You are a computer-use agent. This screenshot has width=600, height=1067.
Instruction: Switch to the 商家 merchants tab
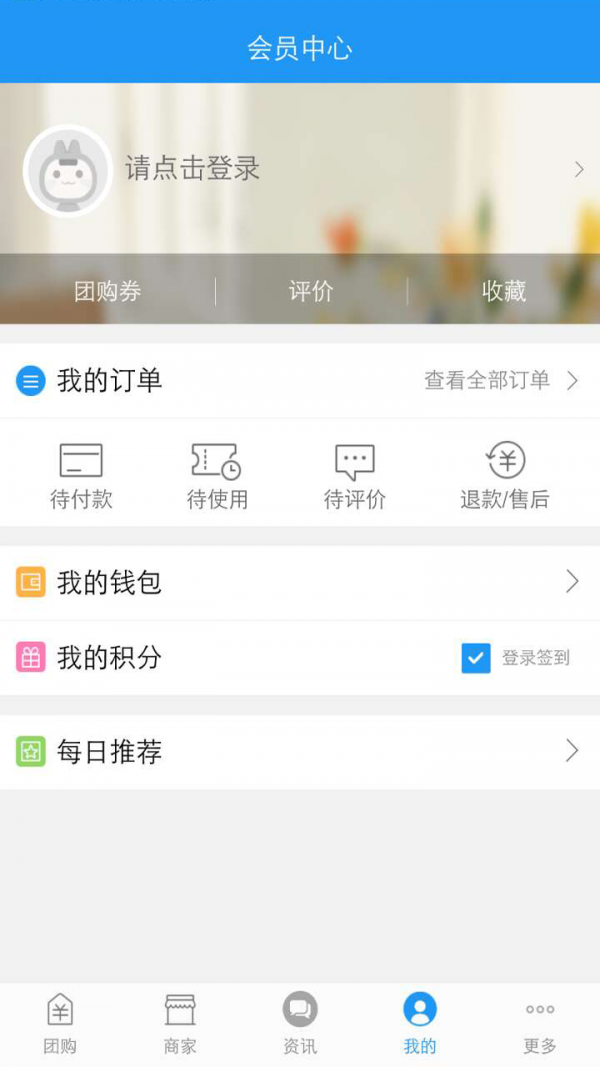click(x=180, y=1024)
